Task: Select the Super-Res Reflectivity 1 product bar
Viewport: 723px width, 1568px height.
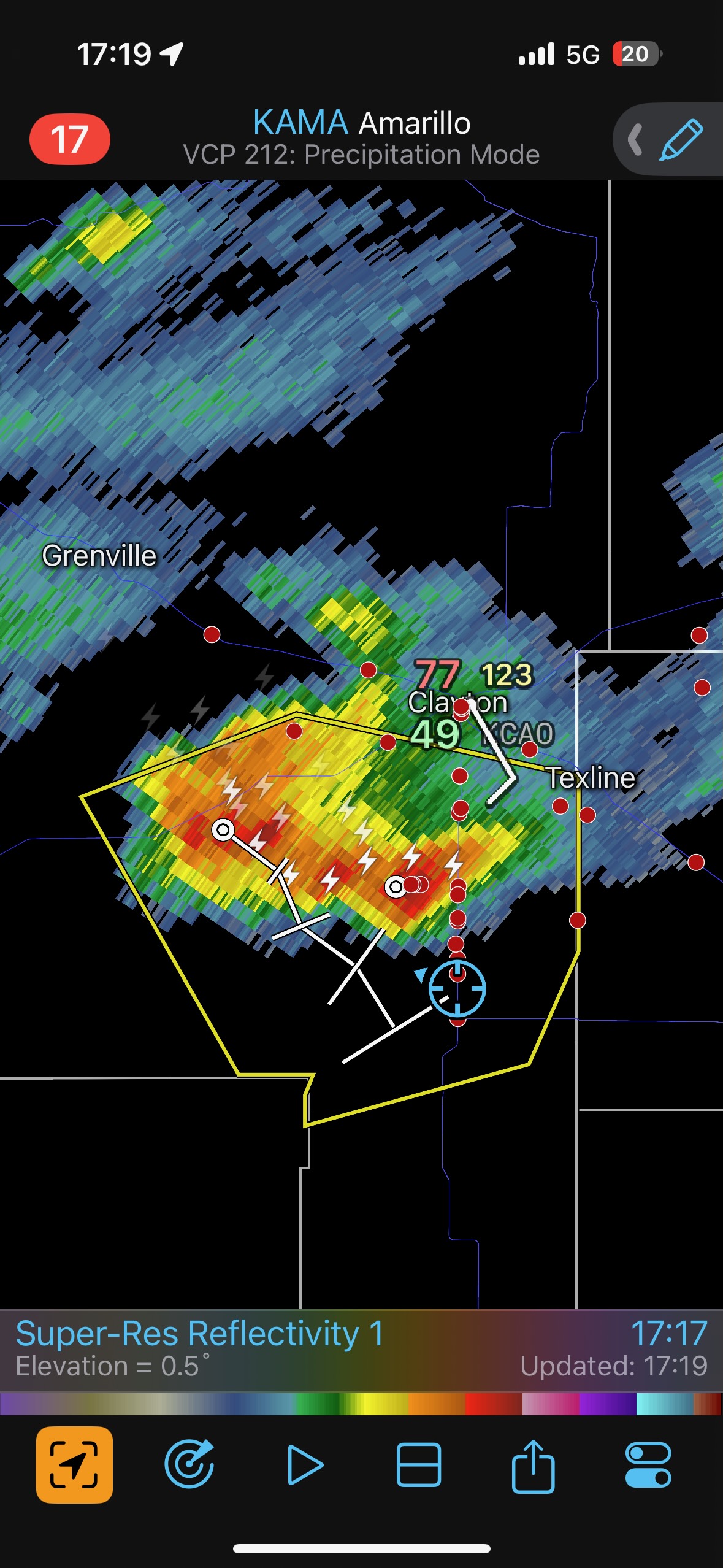Action: (200, 1347)
